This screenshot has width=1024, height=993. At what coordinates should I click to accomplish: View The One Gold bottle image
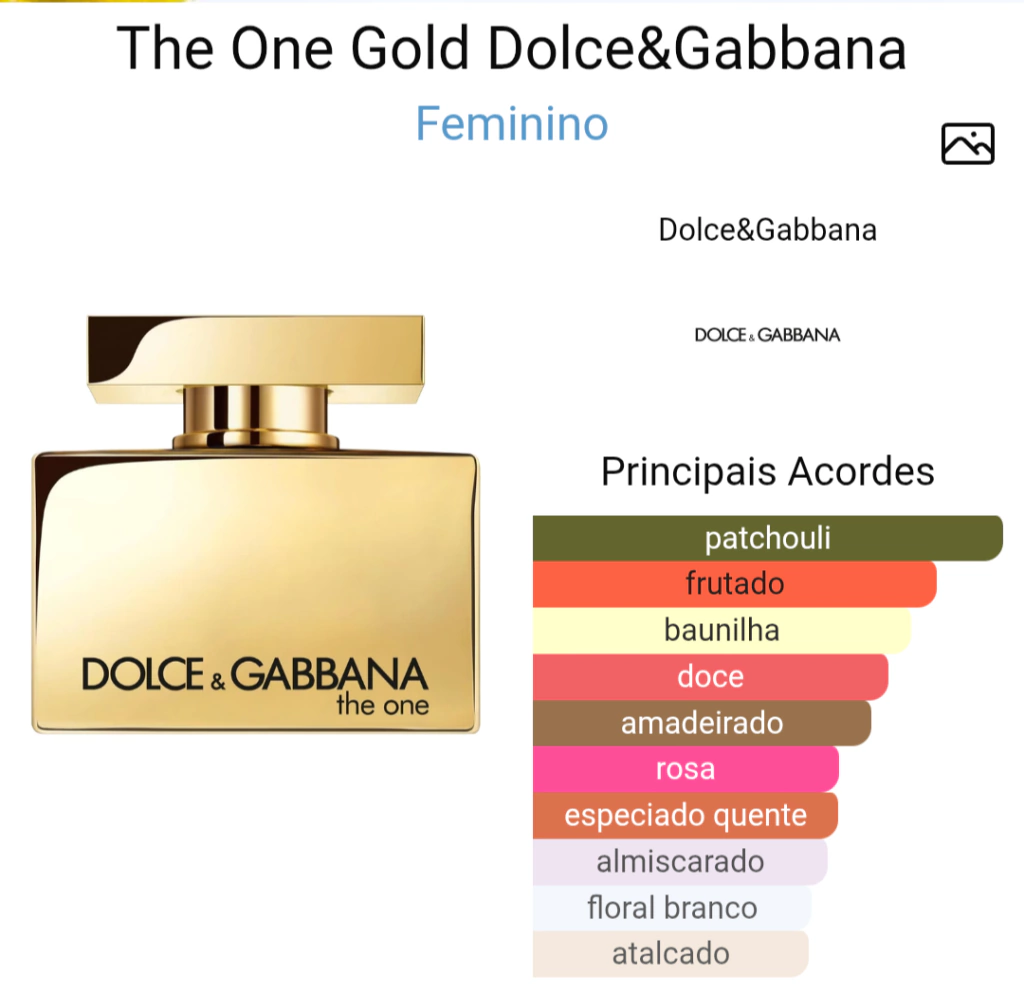point(256,525)
